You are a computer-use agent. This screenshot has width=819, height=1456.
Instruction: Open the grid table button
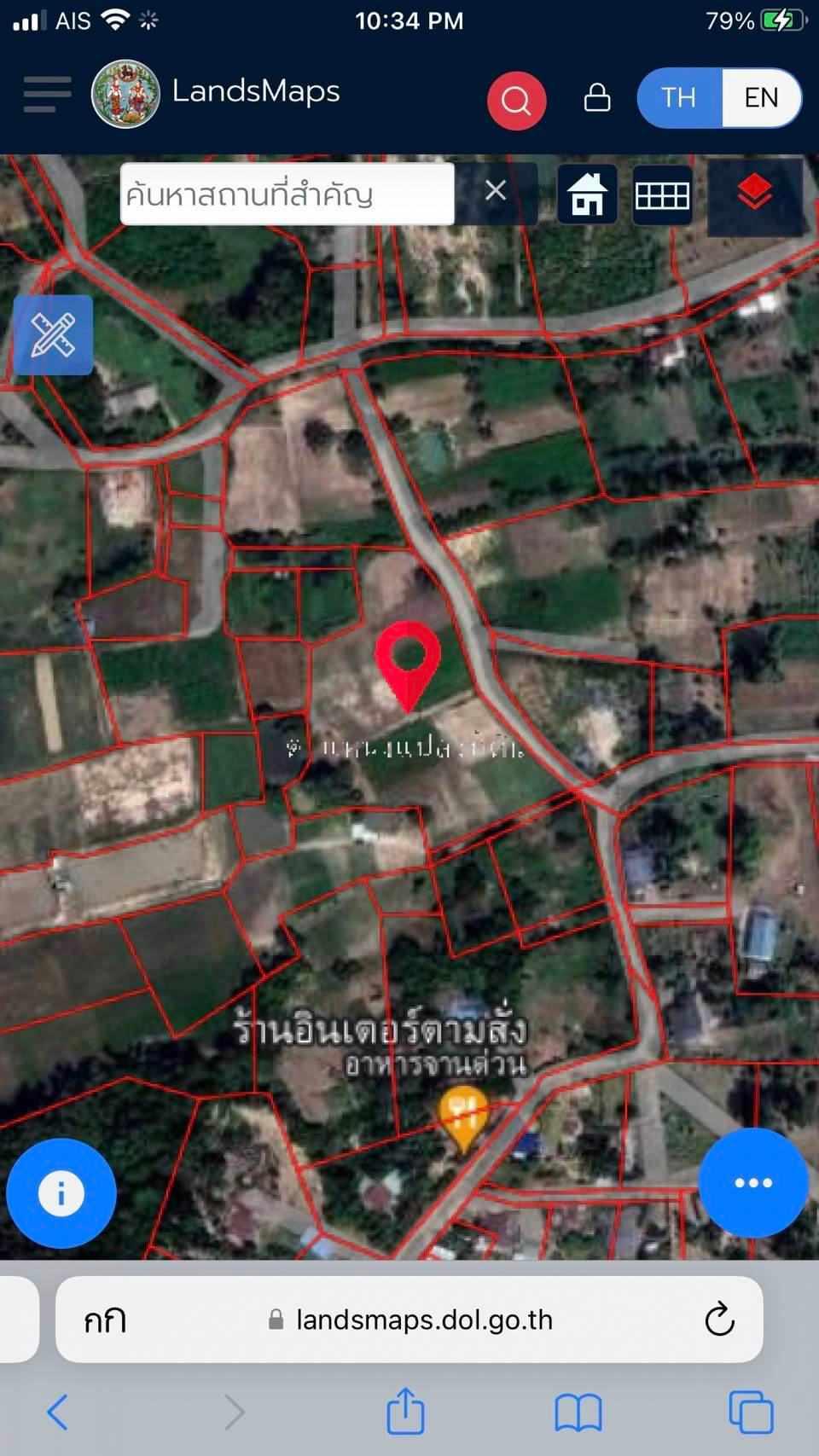point(663,195)
